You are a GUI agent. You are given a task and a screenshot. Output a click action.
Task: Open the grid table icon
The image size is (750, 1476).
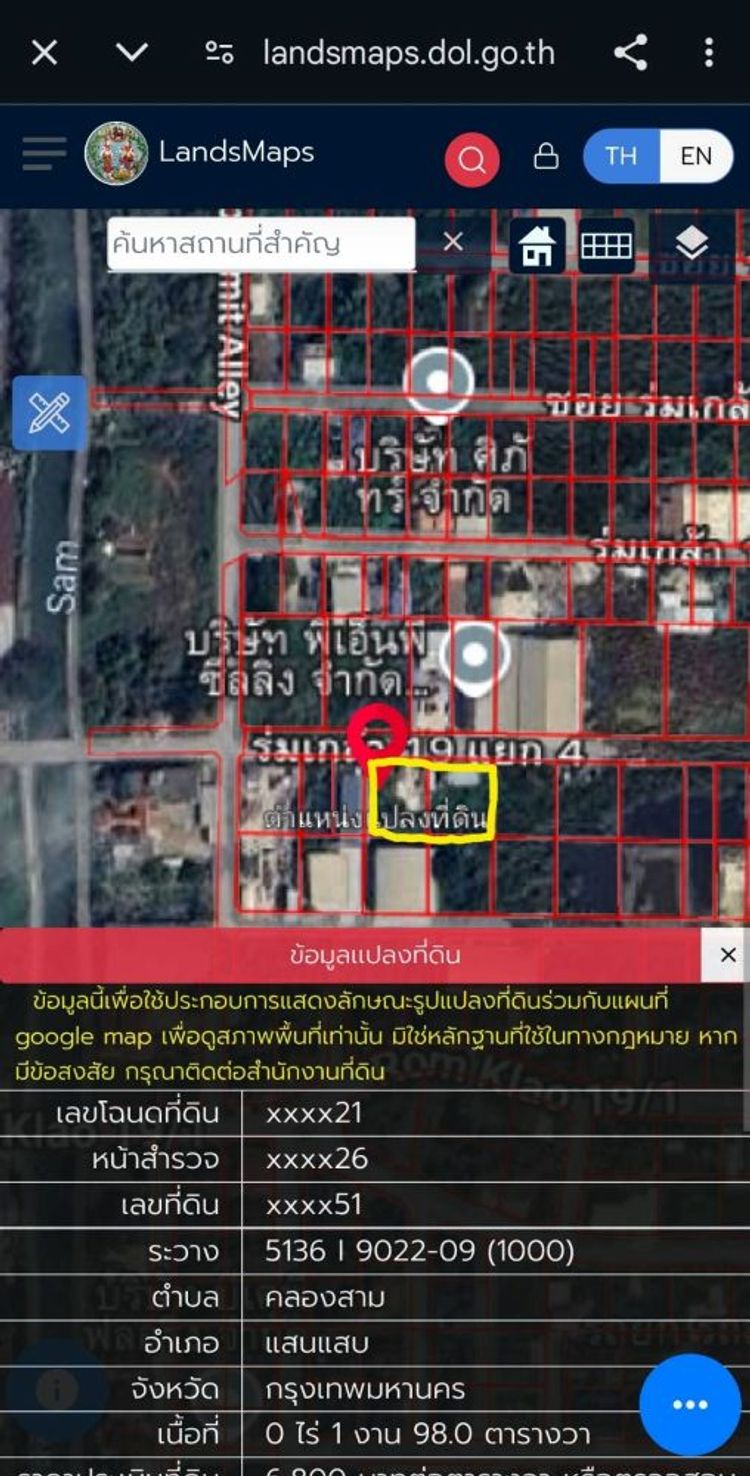[606, 245]
